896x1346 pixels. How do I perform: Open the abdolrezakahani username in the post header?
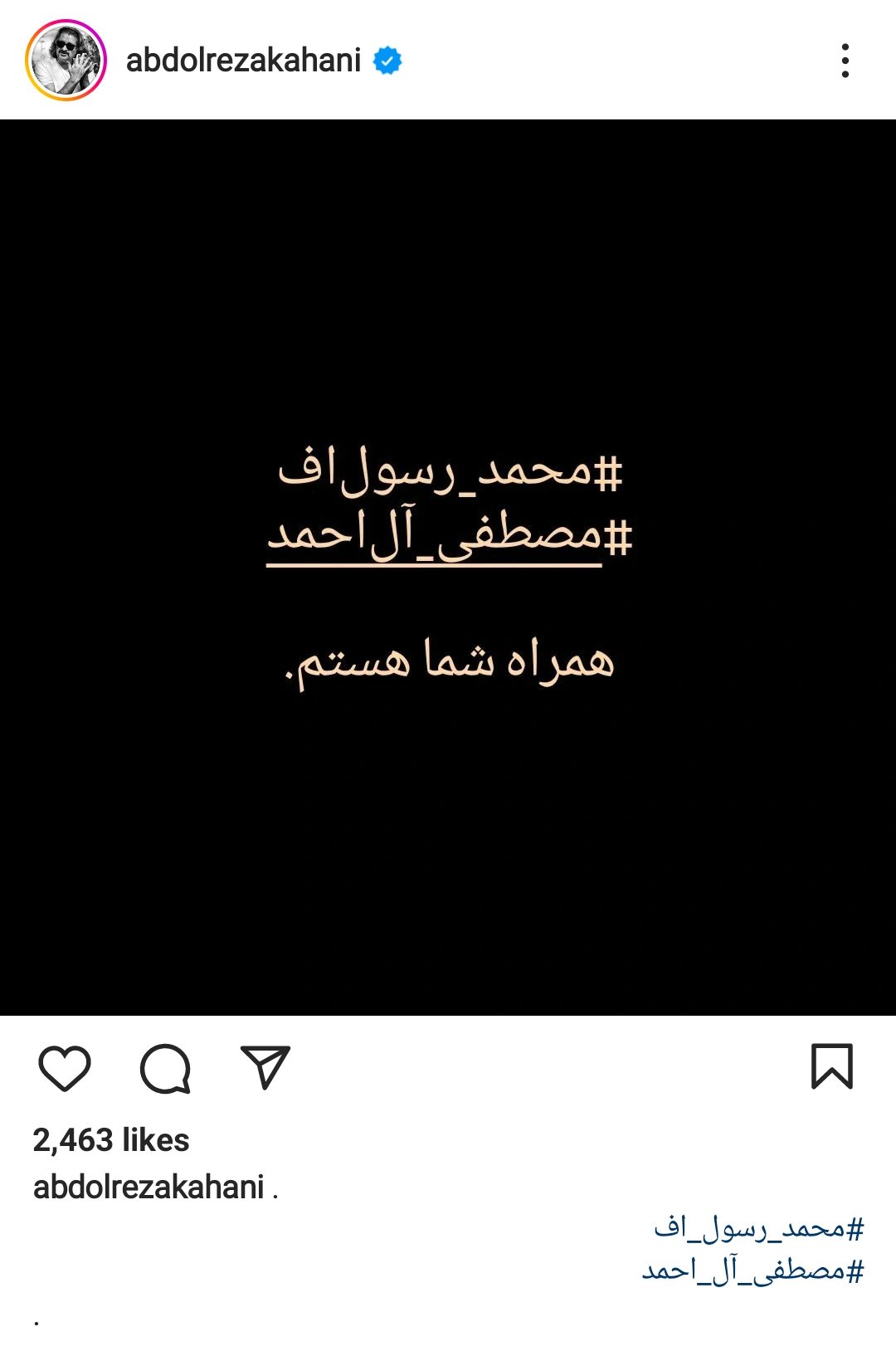pos(243,61)
